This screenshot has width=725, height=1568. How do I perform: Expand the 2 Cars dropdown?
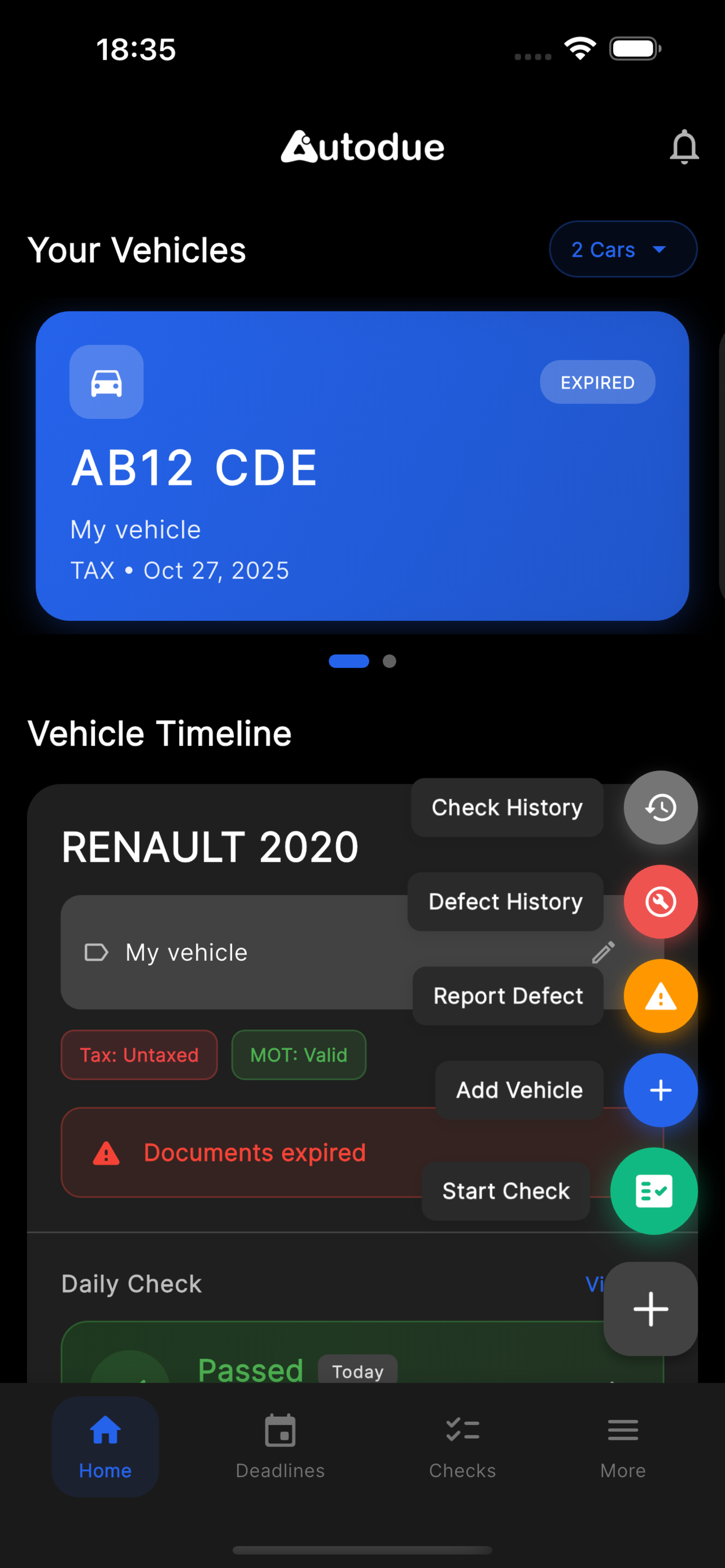tap(623, 249)
